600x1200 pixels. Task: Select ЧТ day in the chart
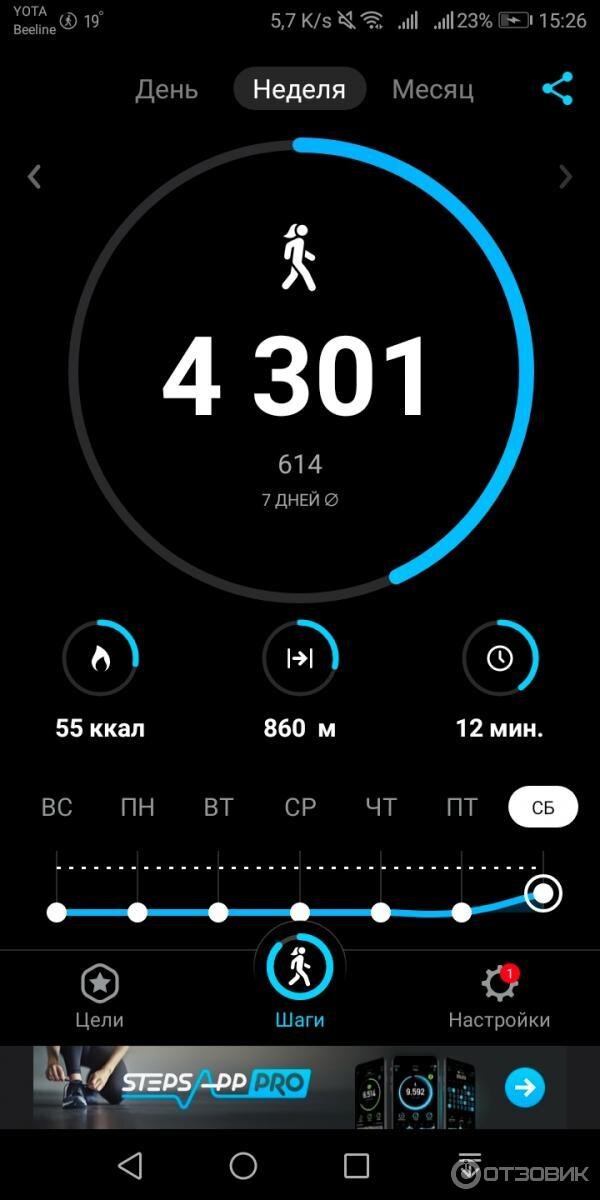(x=381, y=808)
